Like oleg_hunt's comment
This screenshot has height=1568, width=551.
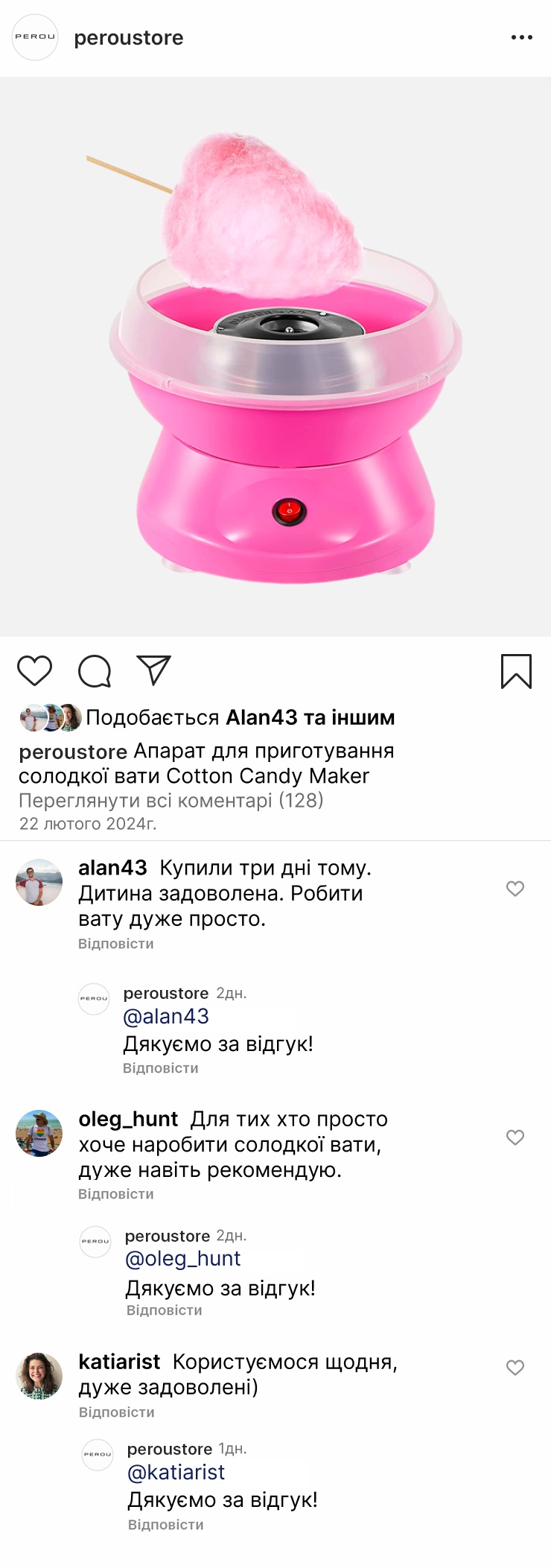(x=515, y=1137)
